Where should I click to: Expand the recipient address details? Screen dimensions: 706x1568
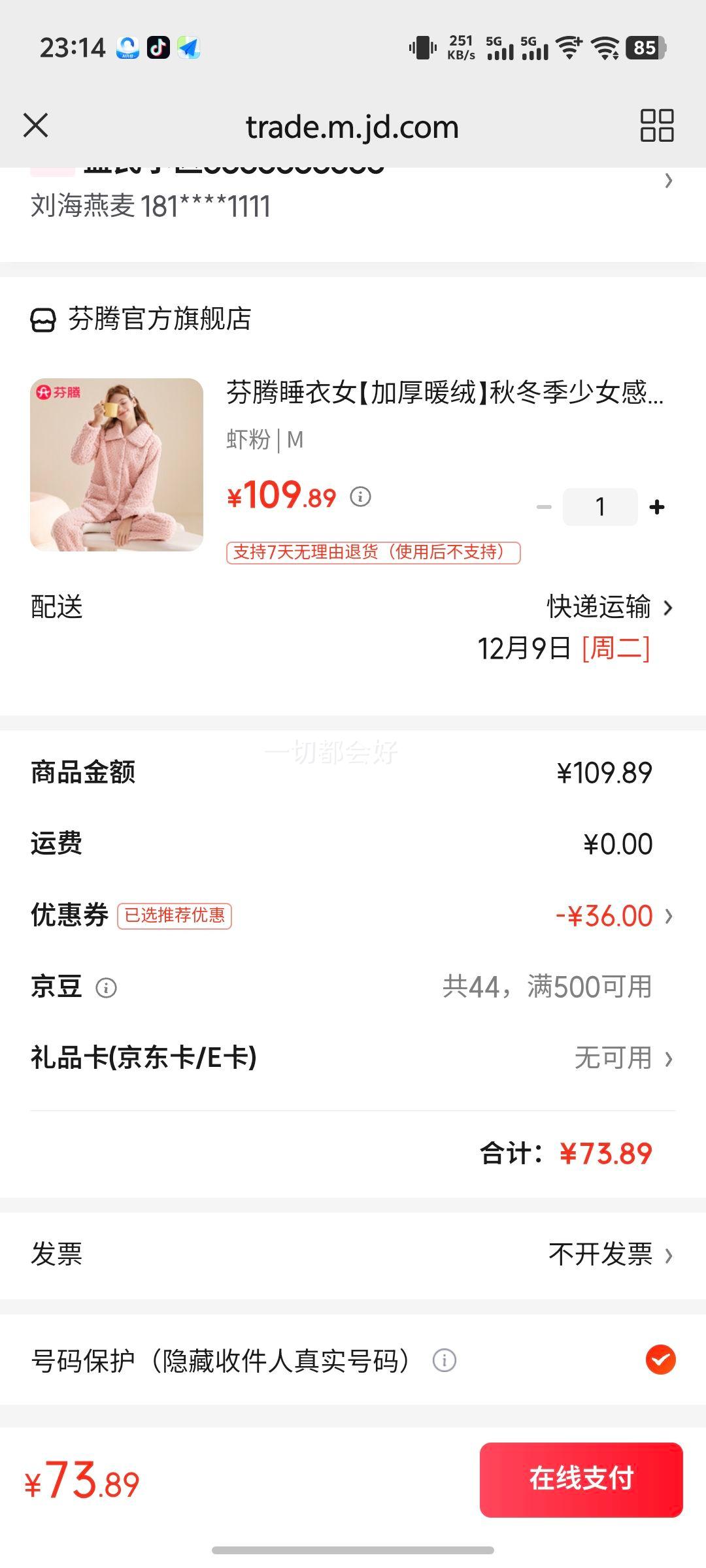[x=669, y=182]
